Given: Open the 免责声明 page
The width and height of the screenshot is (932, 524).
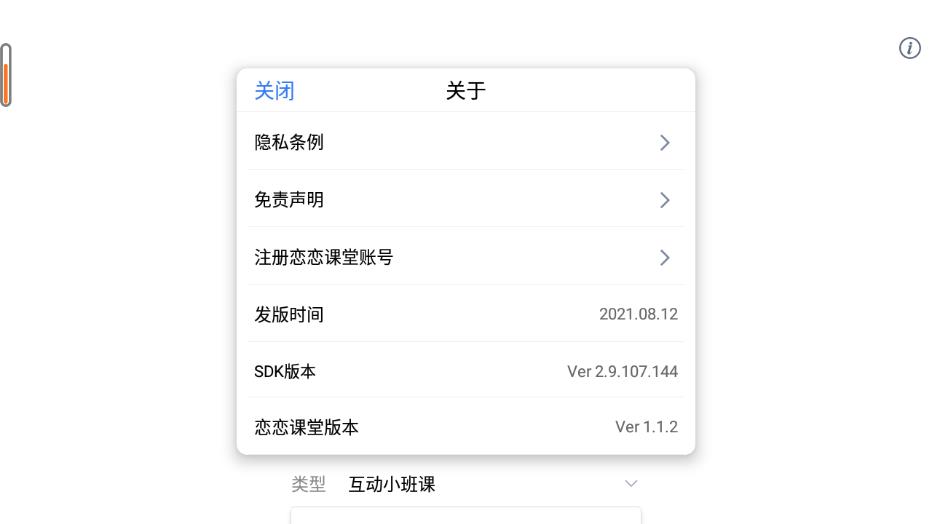Looking at the screenshot, I should tap(465, 200).
